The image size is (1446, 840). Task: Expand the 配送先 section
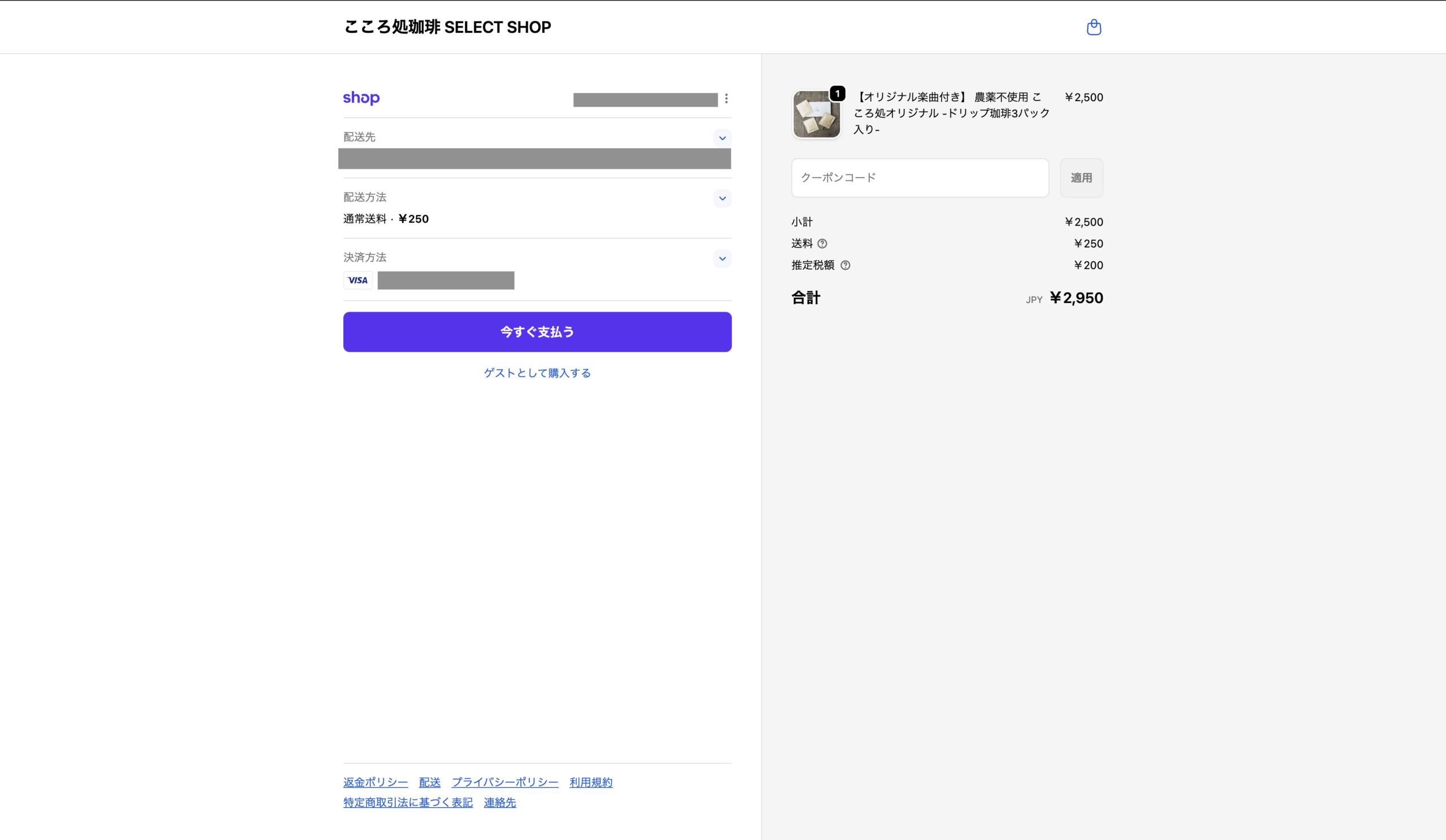(x=722, y=138)
